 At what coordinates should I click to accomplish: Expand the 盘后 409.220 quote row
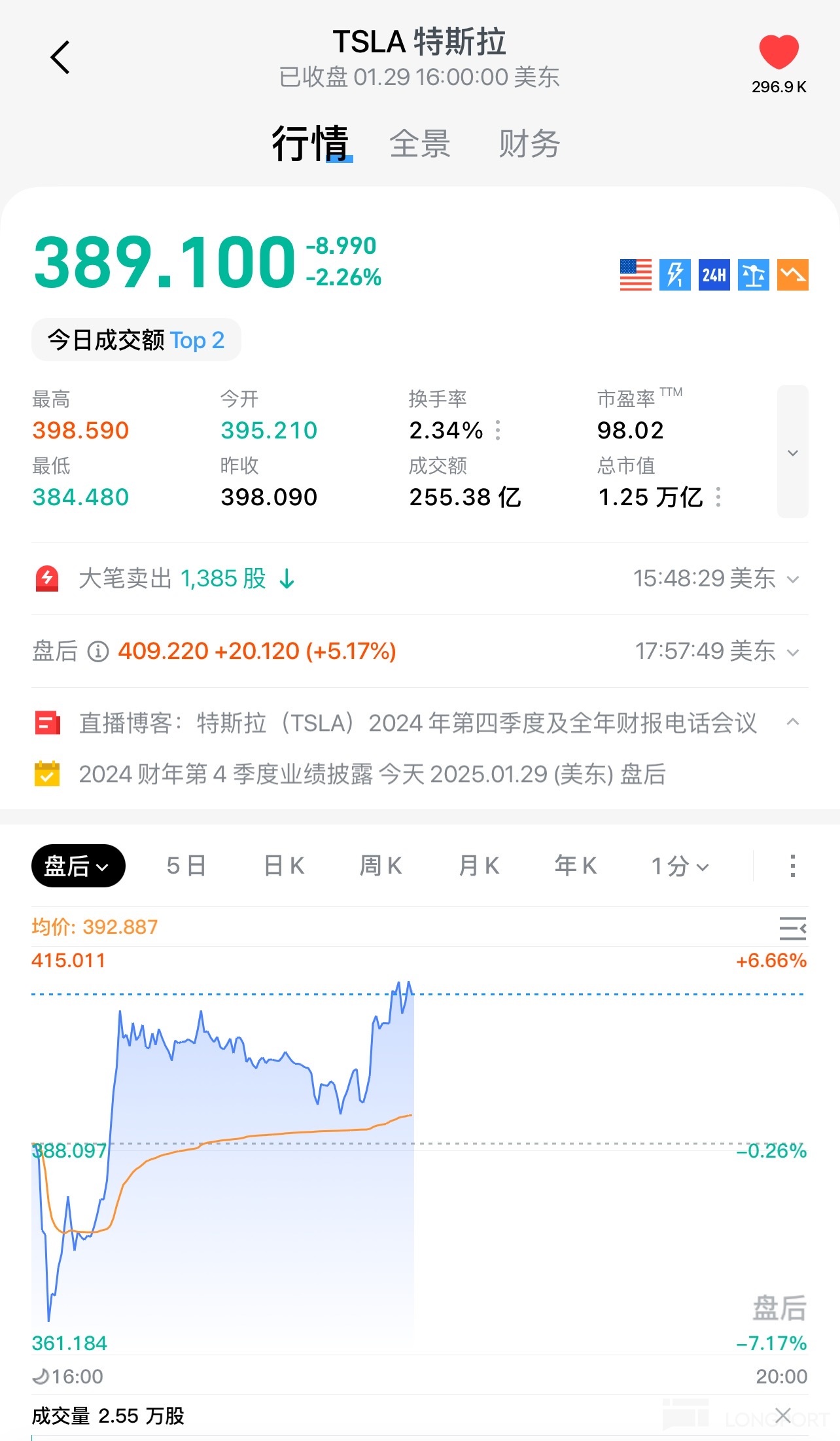click(793, 652)
